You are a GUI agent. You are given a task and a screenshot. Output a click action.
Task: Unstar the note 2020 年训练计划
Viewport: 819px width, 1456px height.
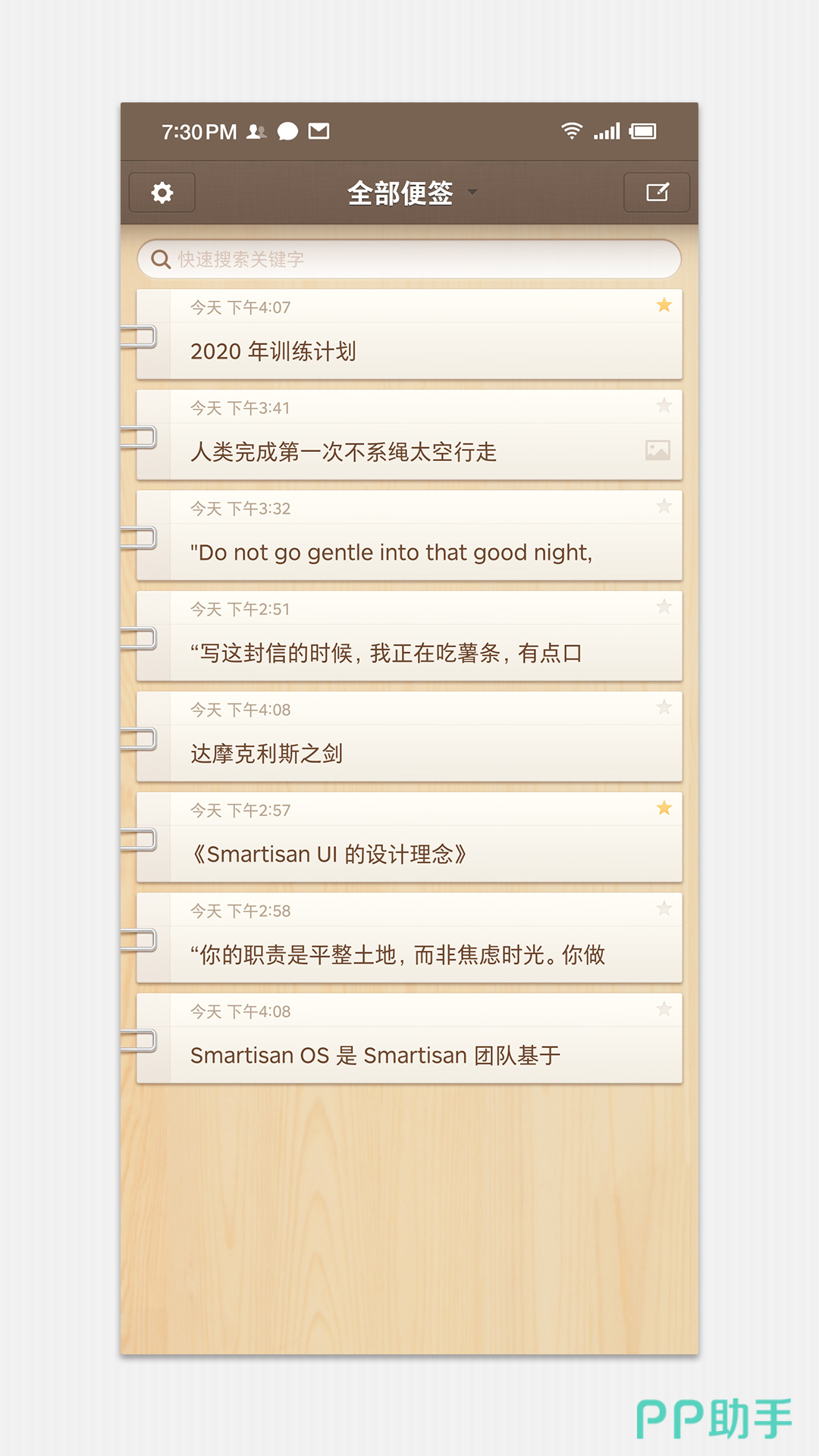coord(664,306)
